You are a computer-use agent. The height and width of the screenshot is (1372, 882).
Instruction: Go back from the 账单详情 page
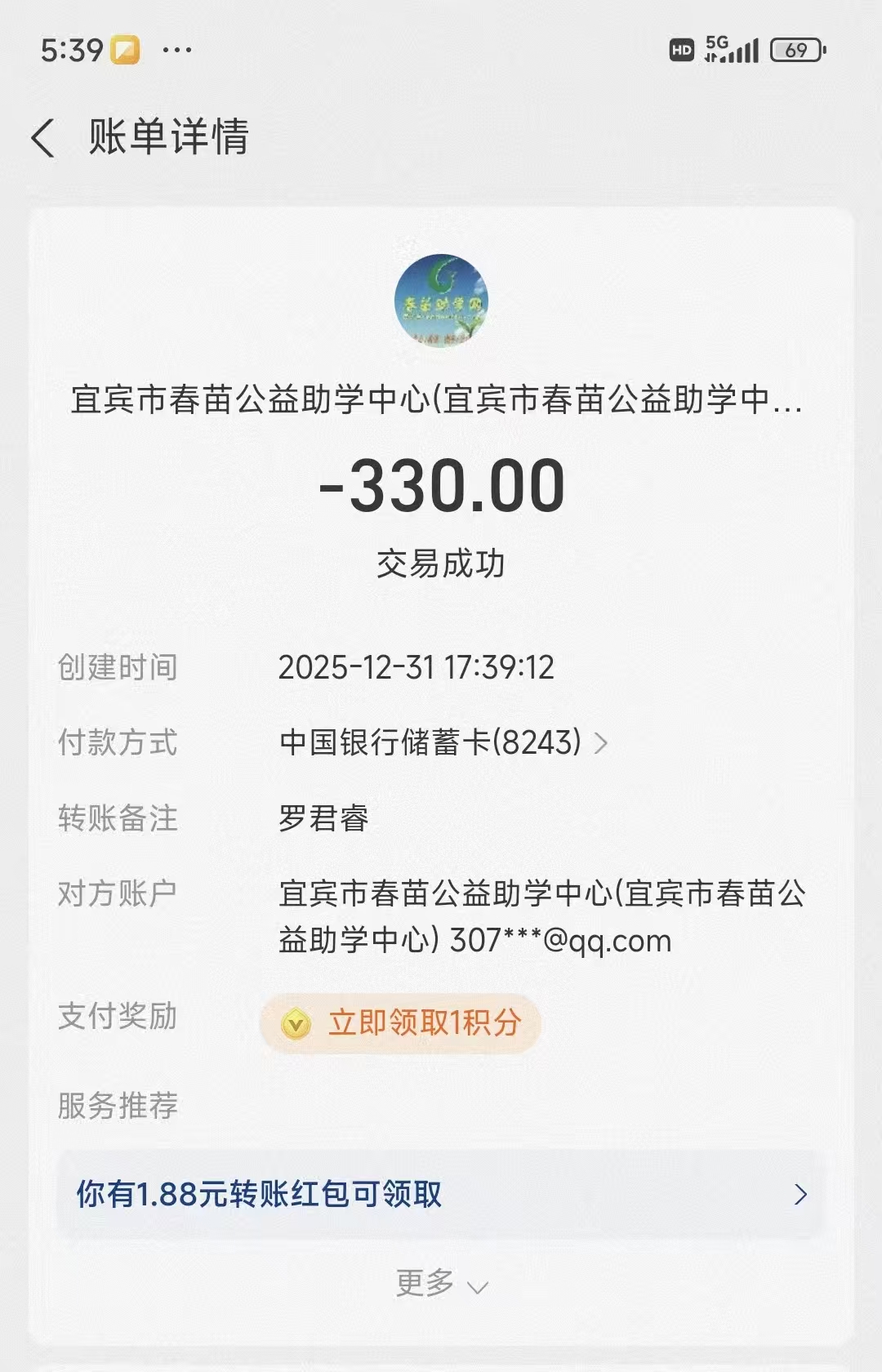point(44,137)
